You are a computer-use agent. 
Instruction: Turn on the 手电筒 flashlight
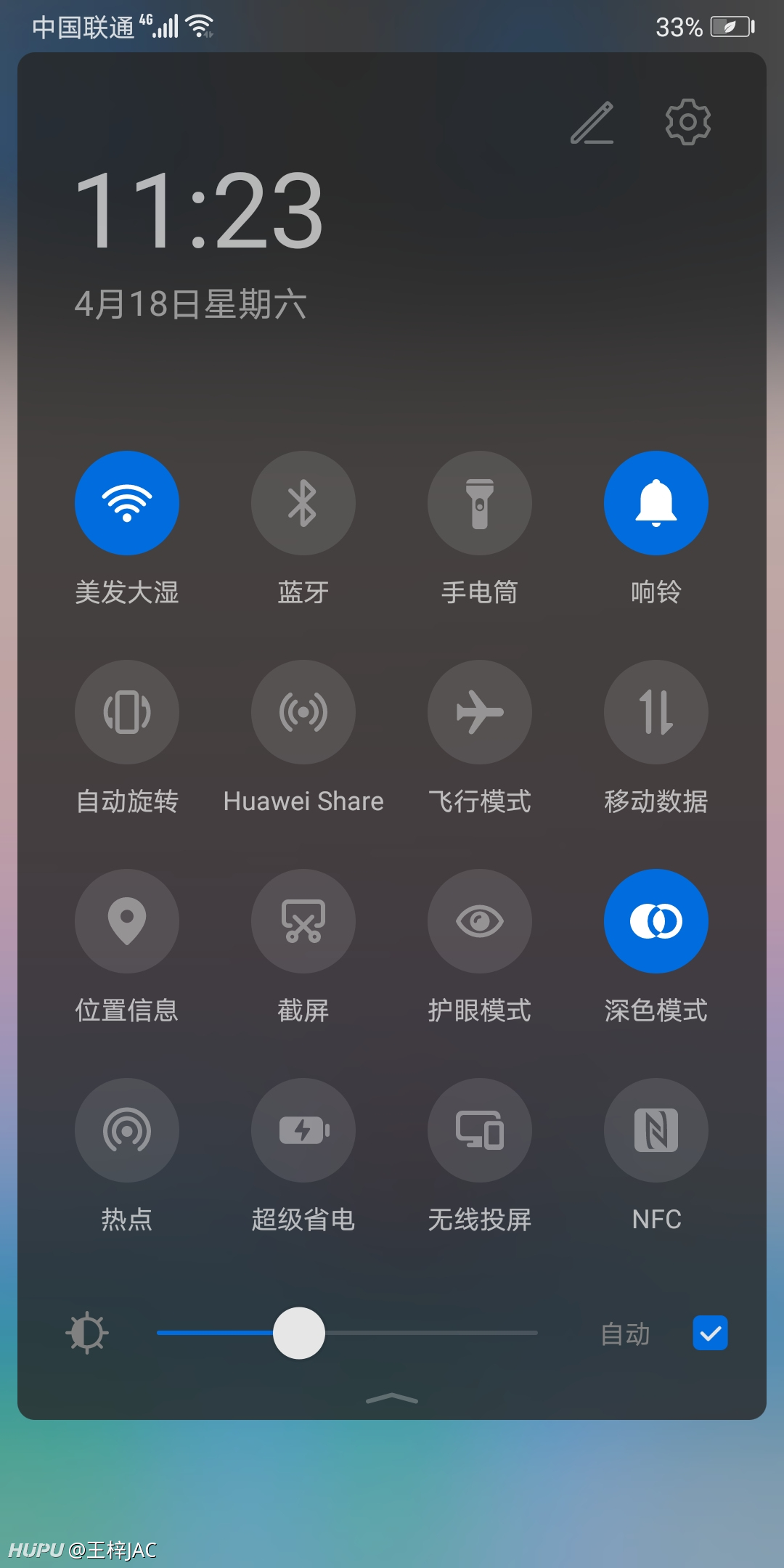[x=480, y=503]
